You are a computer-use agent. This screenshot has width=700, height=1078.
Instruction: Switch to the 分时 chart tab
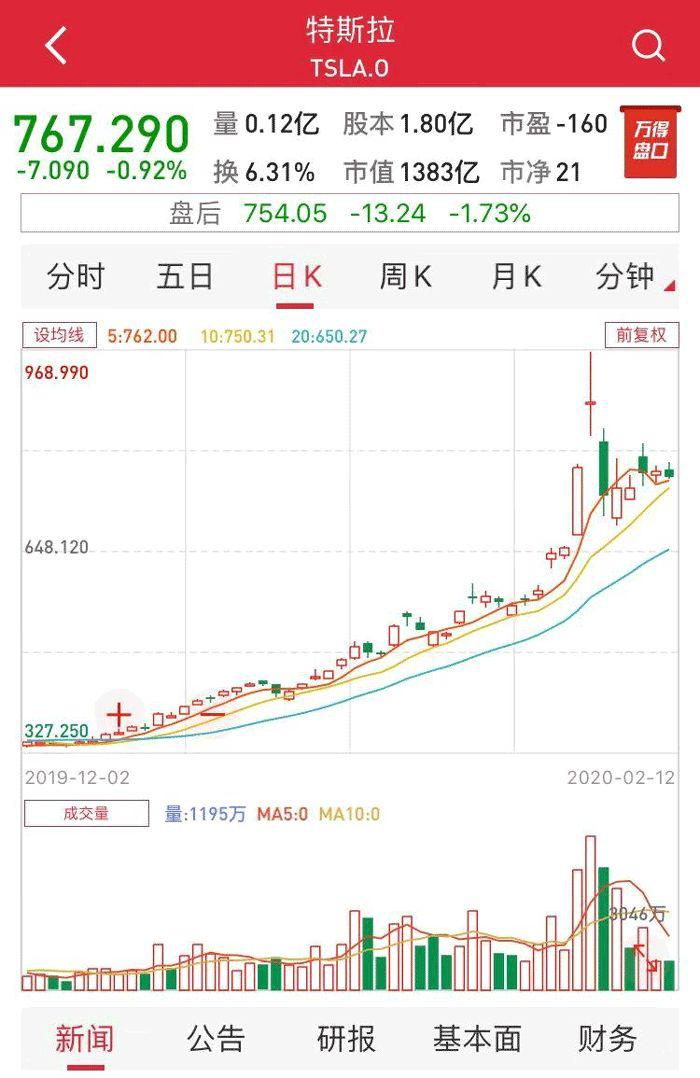click(x=75, y=277)
